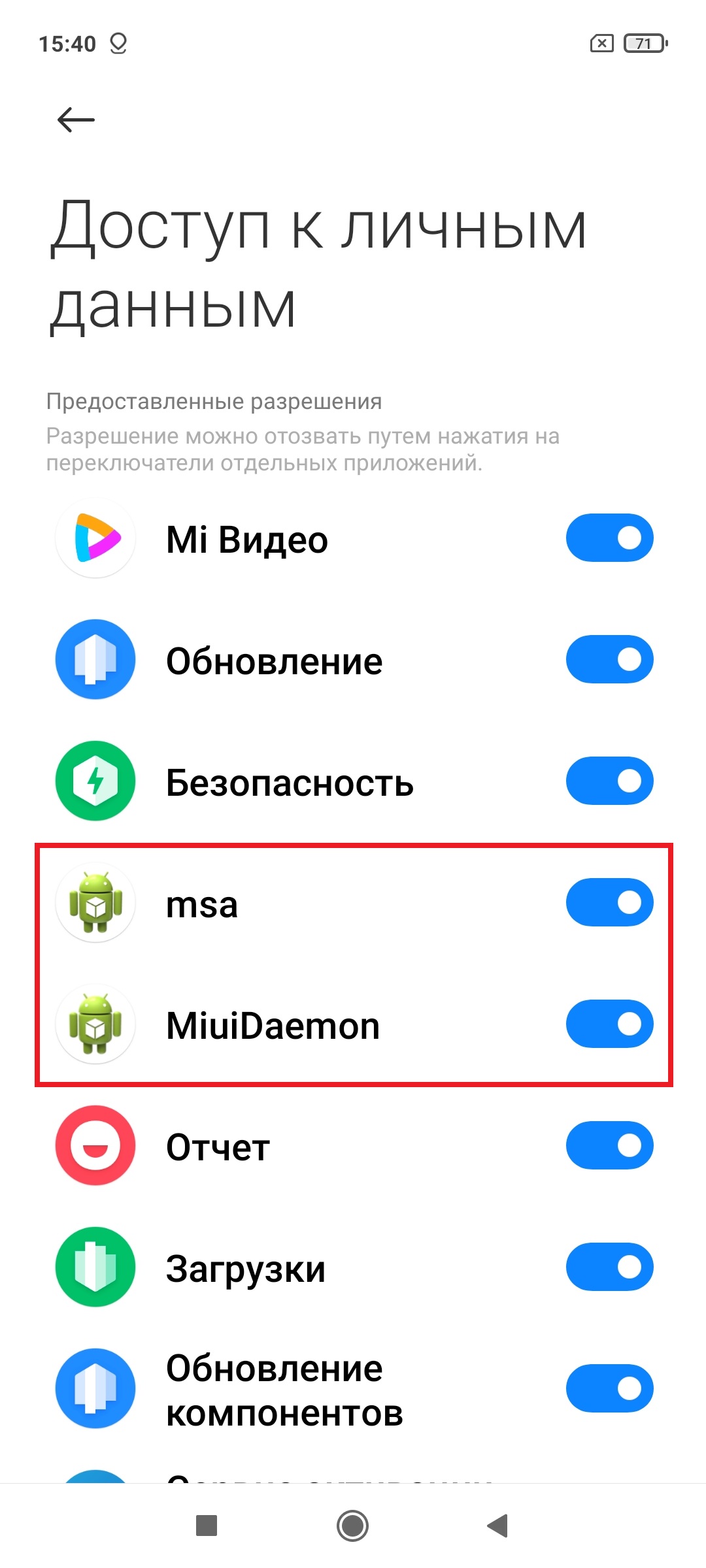The width and height of the screenshot is (706, 1568).
Task: Turn off the Загрузки switch
Action: [x=609, y=1267]
